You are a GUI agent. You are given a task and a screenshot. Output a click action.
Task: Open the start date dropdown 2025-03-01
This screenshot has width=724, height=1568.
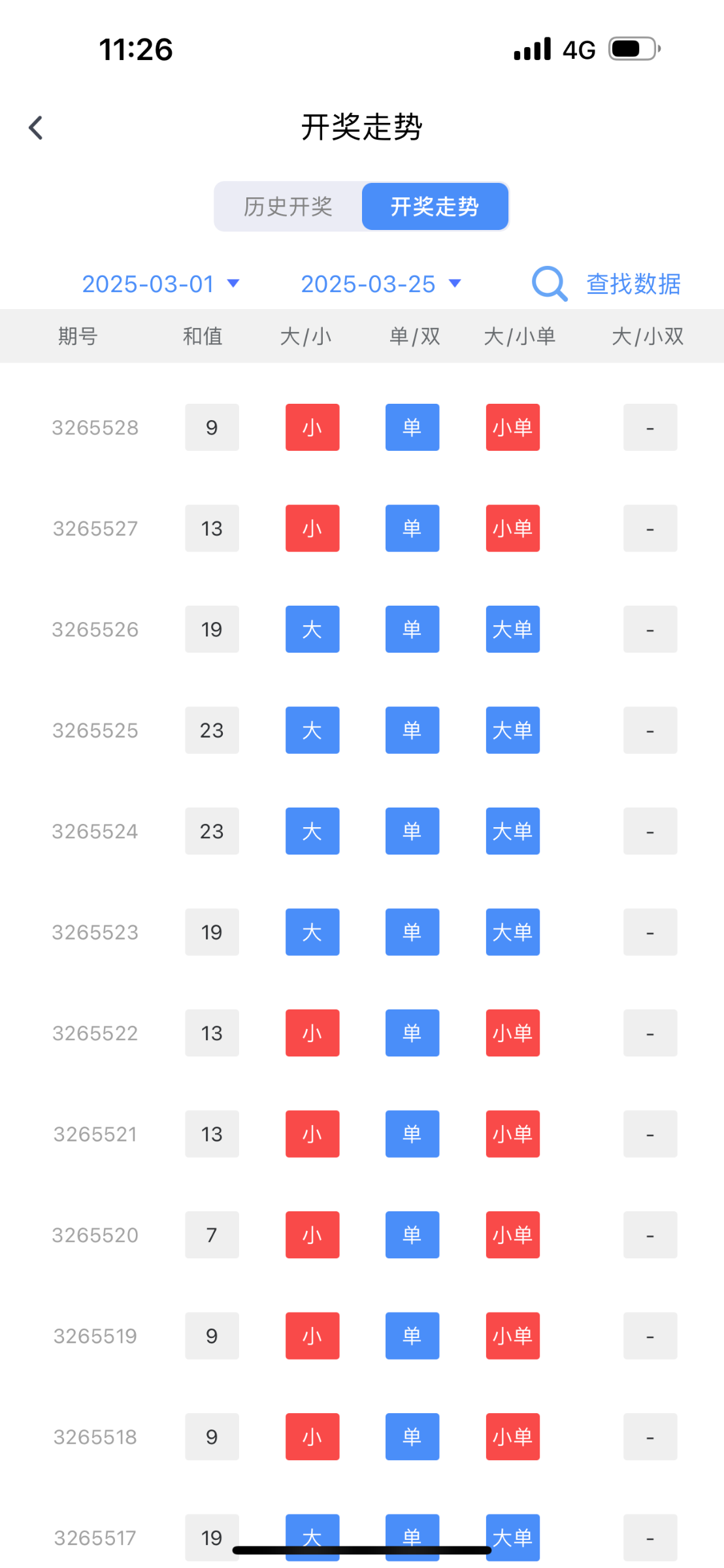click(x=161, y=284)
